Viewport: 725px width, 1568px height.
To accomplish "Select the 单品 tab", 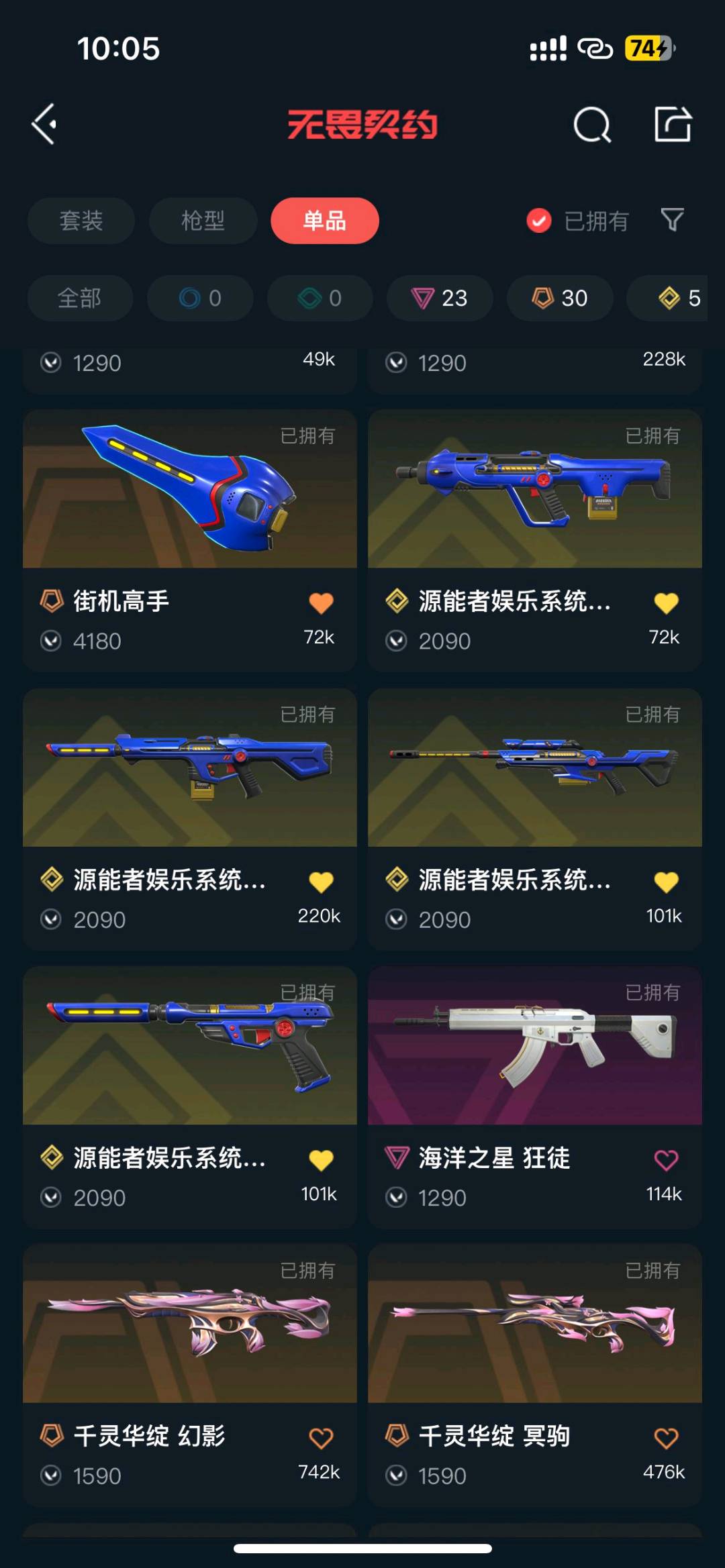I will click(324, 221).
